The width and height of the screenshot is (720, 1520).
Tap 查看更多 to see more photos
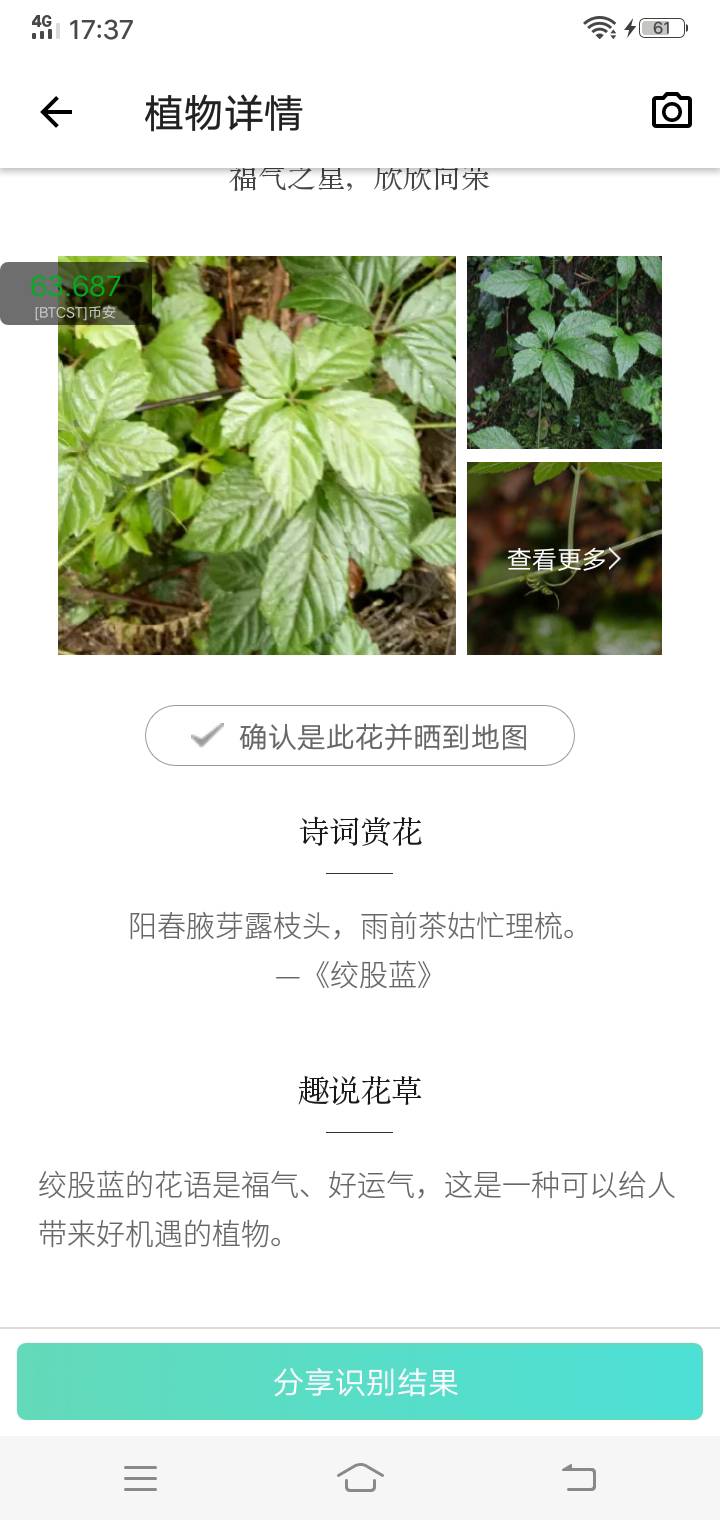click(x=564, y=559)
